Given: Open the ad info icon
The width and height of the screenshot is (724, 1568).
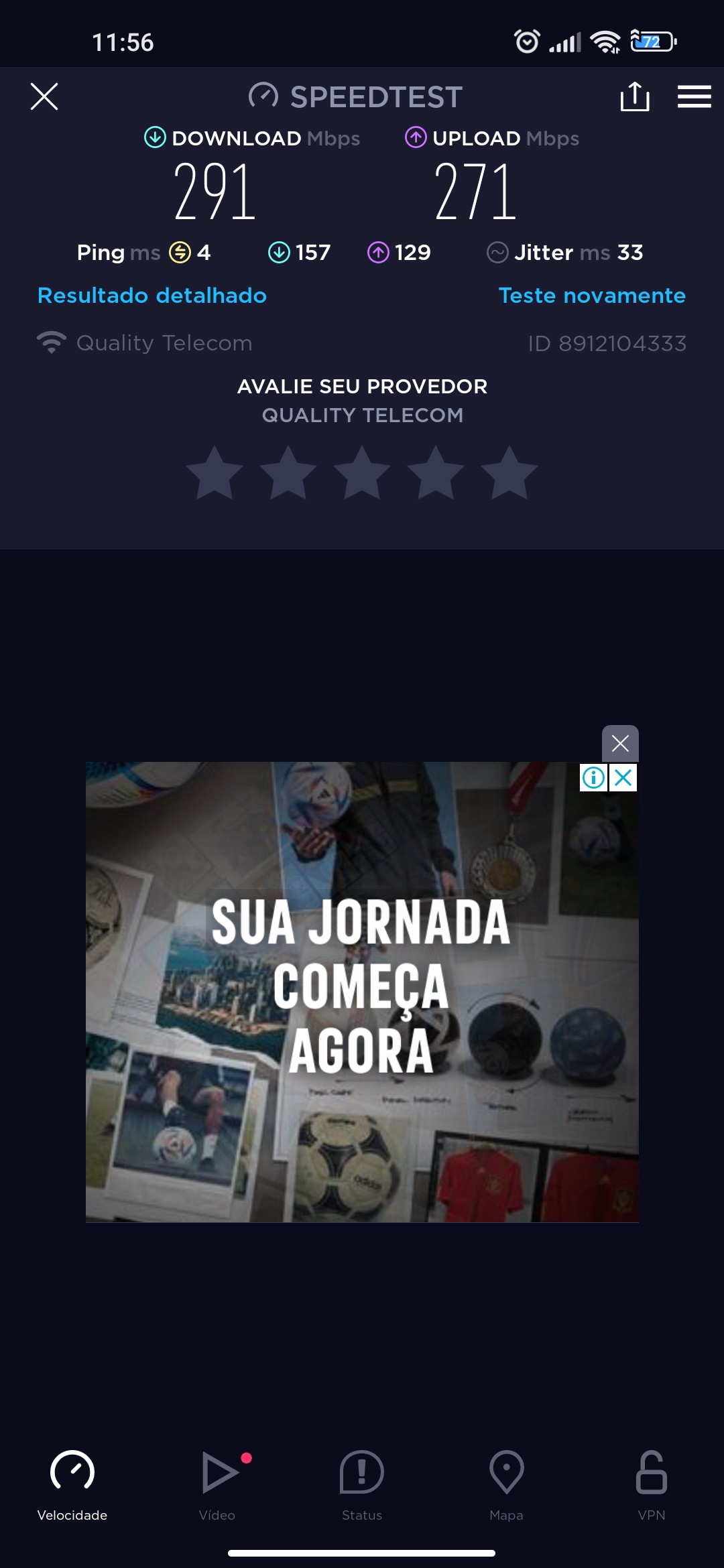Looking at the screenshot, I should 593,778.
